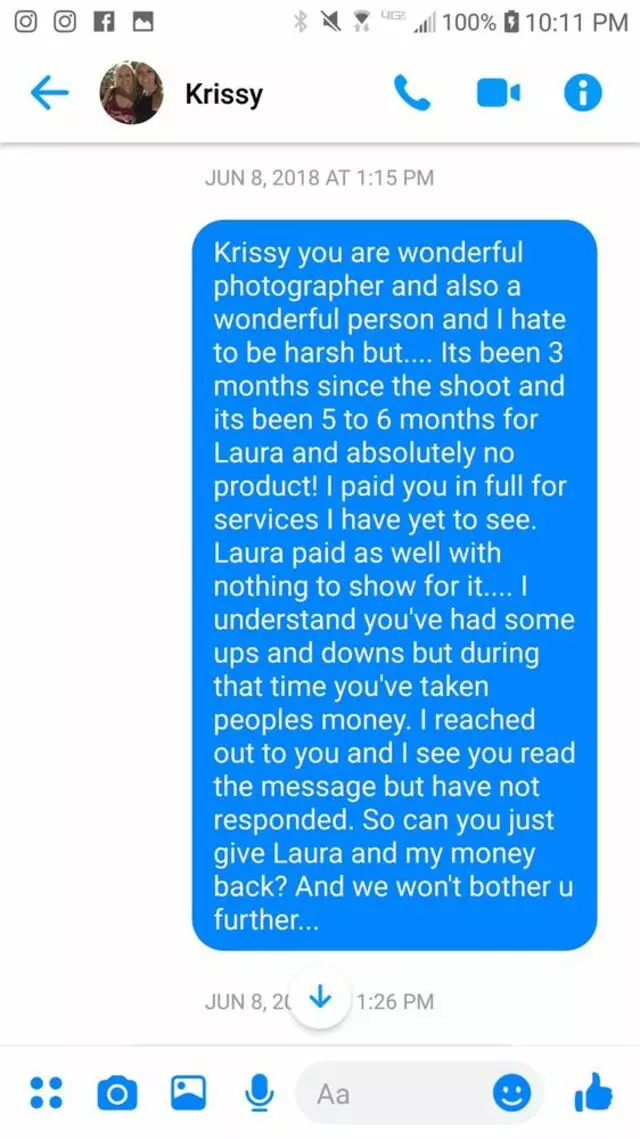The width and height of the screenshot is (640, 1139).
Task: Open Krissy's profile picture
Action: [131, 93]
